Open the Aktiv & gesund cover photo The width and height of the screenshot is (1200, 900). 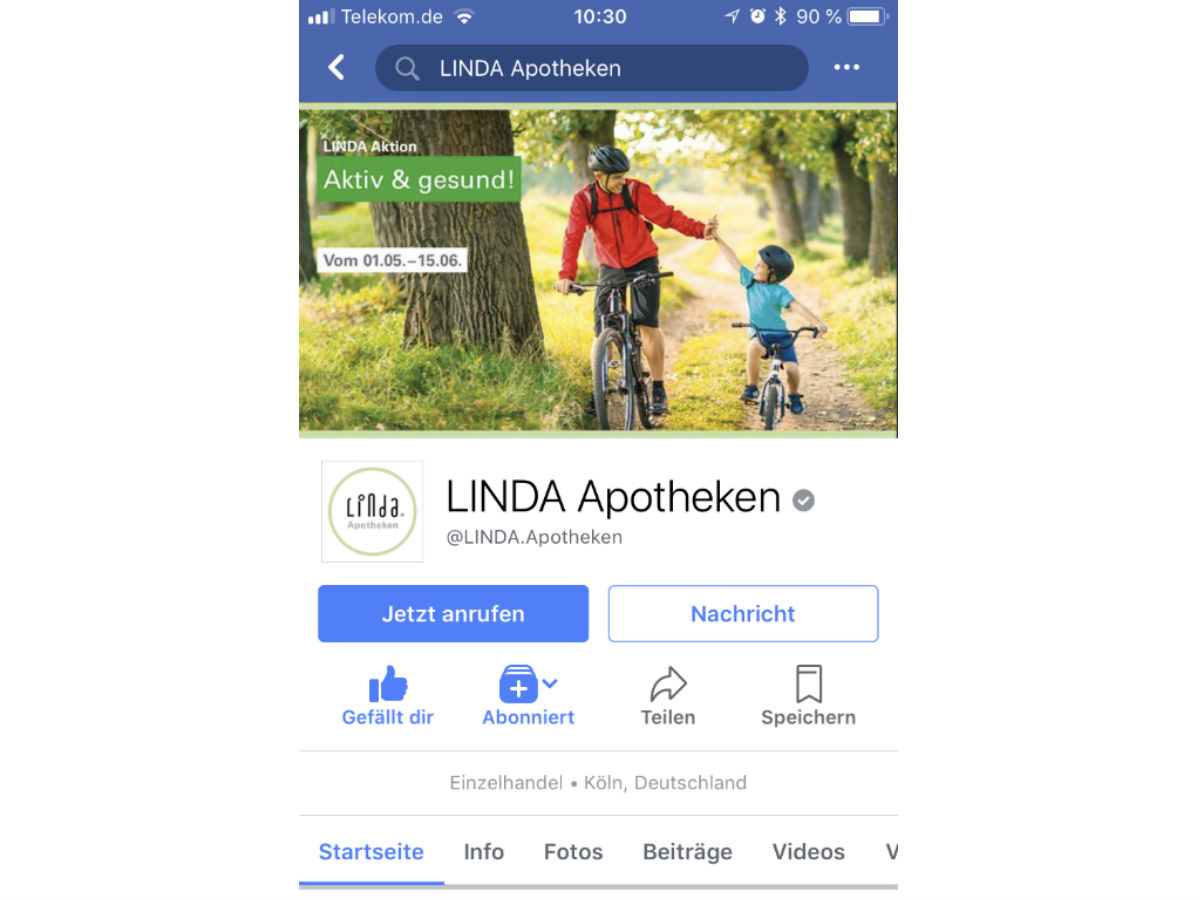coord(598,270)
